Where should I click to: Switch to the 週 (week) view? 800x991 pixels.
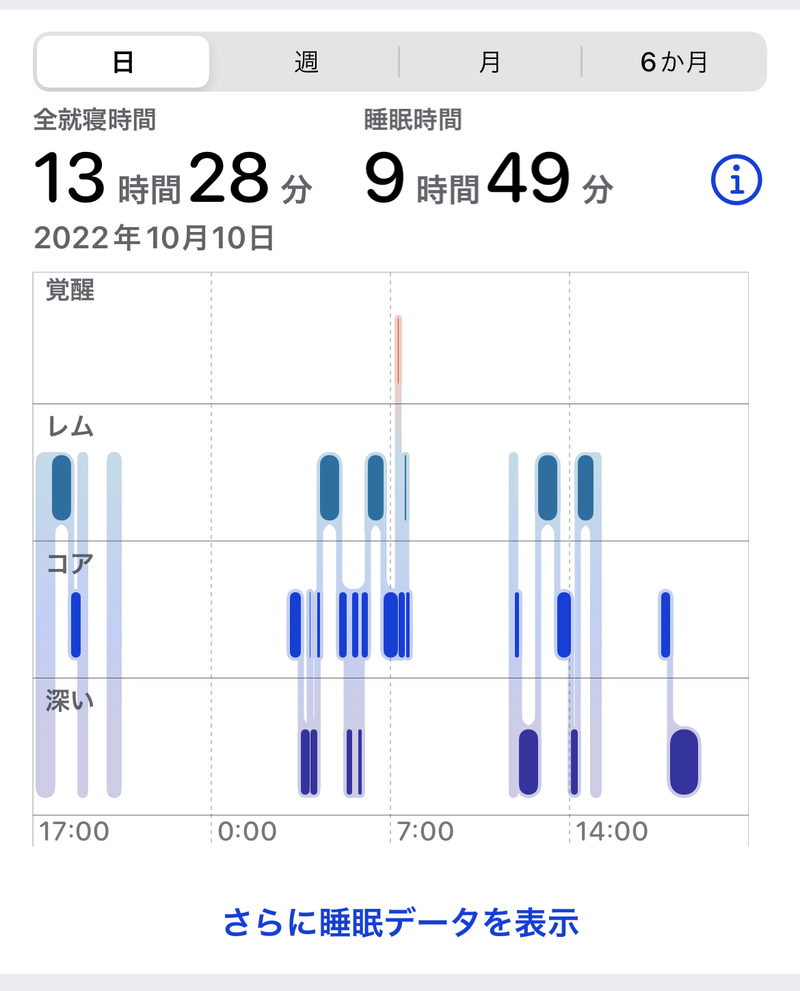pyautogui.click(x=306, y=62)
